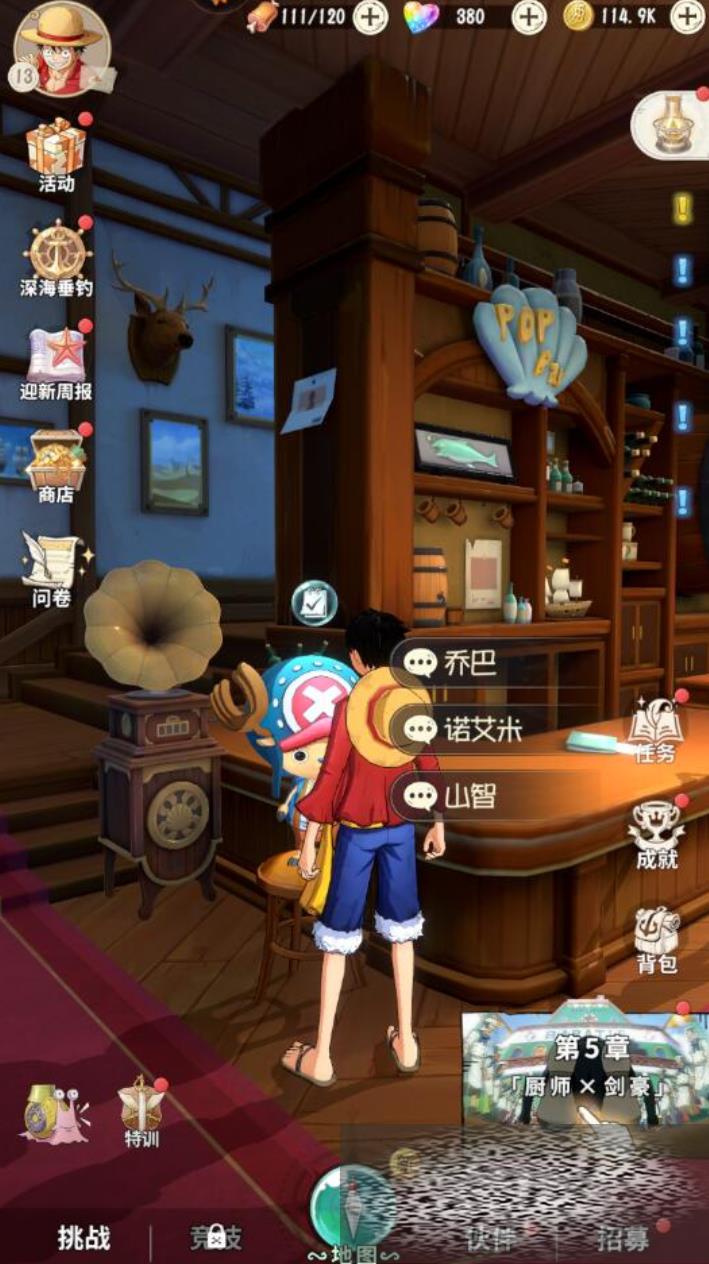Open the 背包 backpack inventory
The image size is (709, 1264).
coord(656,937)
